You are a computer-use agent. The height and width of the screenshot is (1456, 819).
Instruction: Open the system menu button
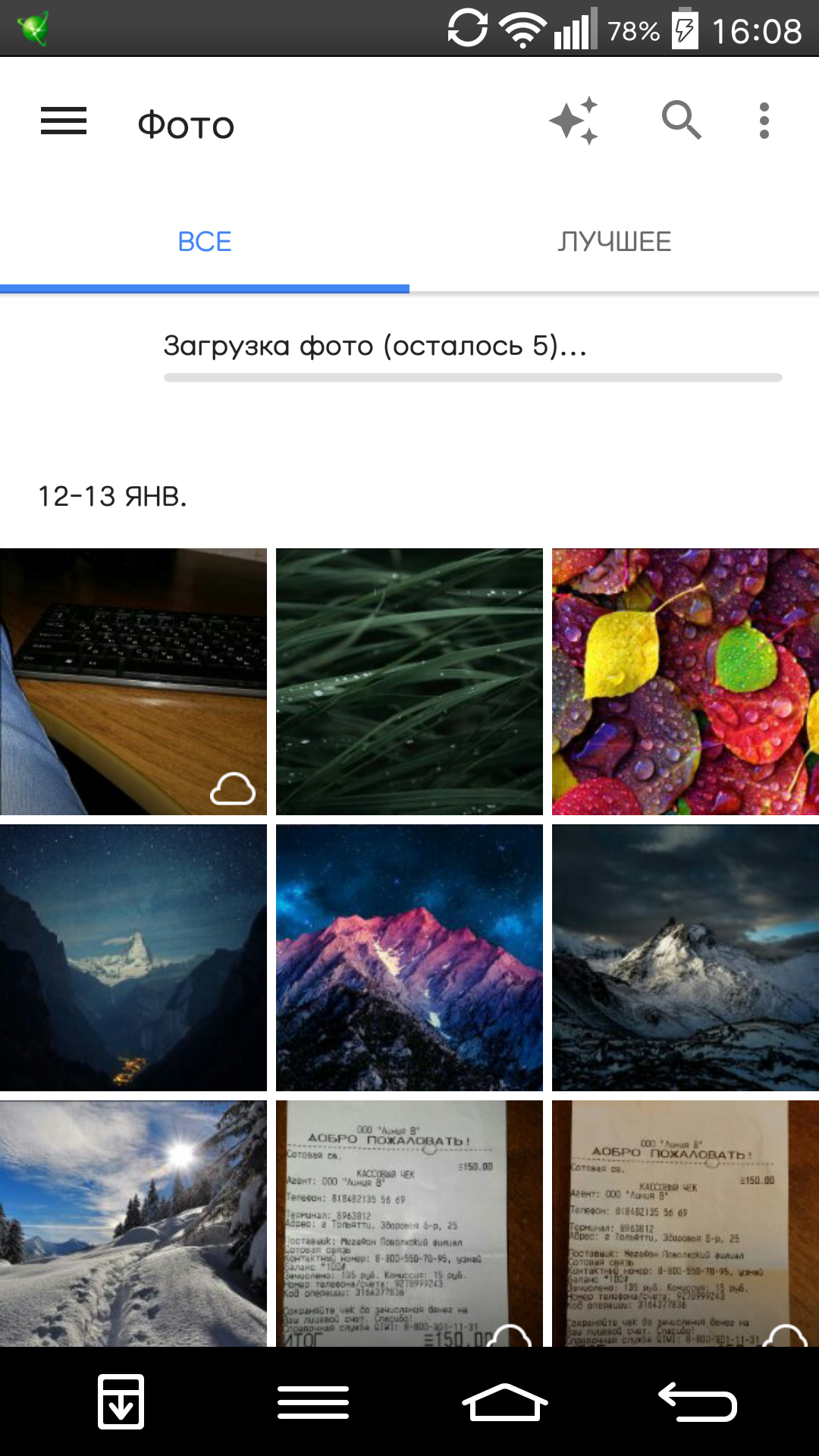(313, 1402)
